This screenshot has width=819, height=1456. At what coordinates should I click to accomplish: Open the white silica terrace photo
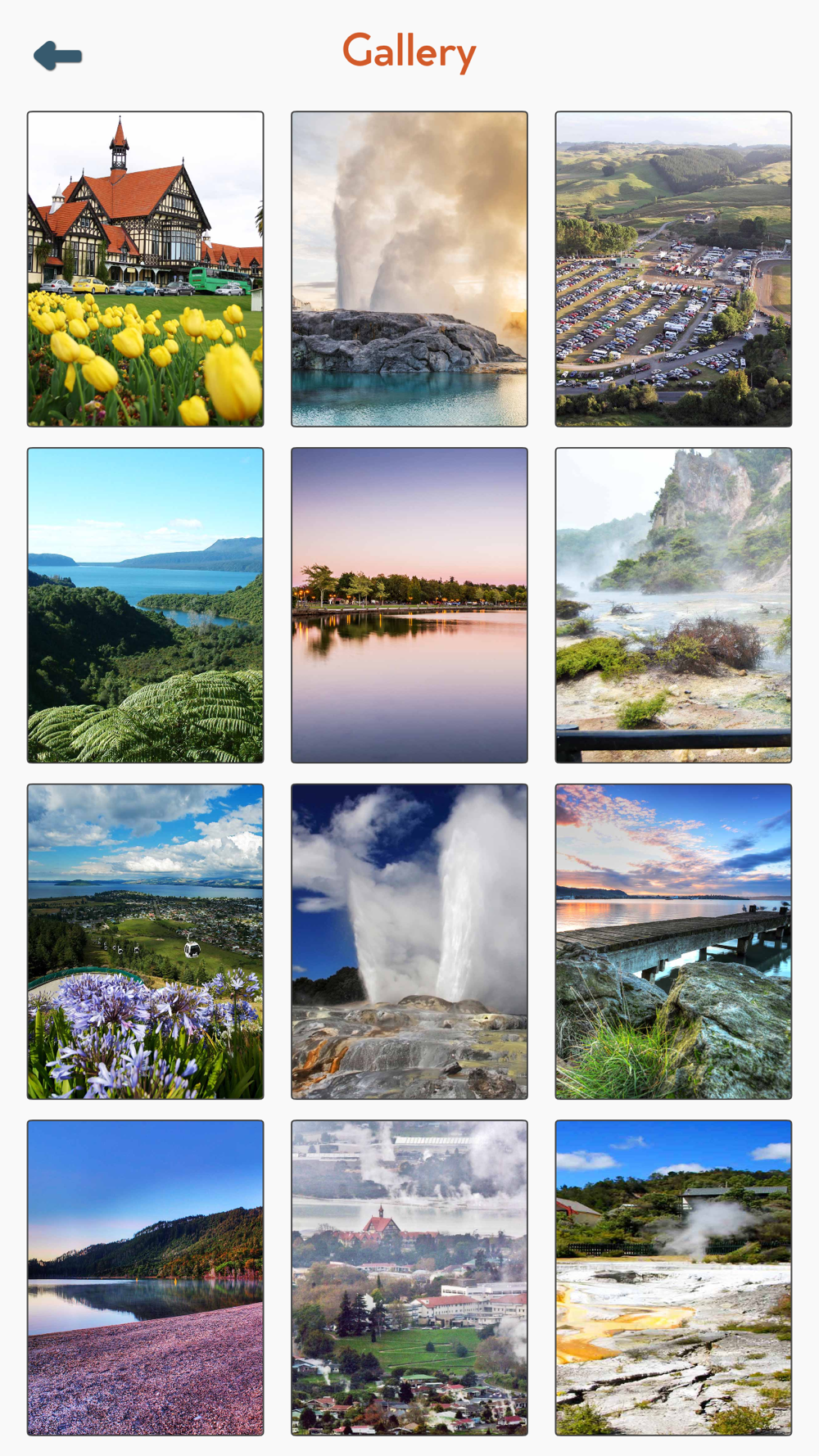tap(673, 1278)
